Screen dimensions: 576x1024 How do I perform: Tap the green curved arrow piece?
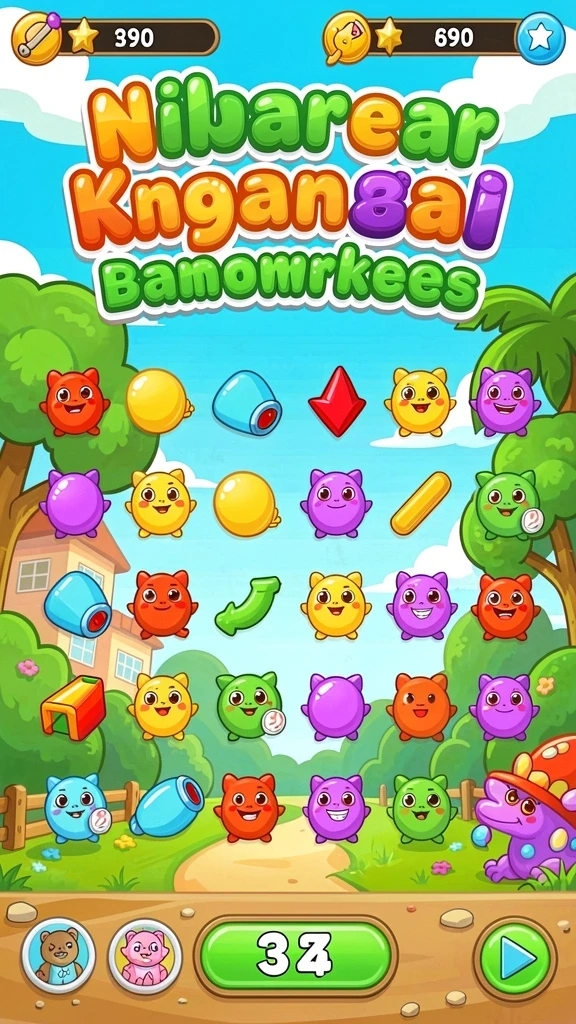tap(247, 605)
